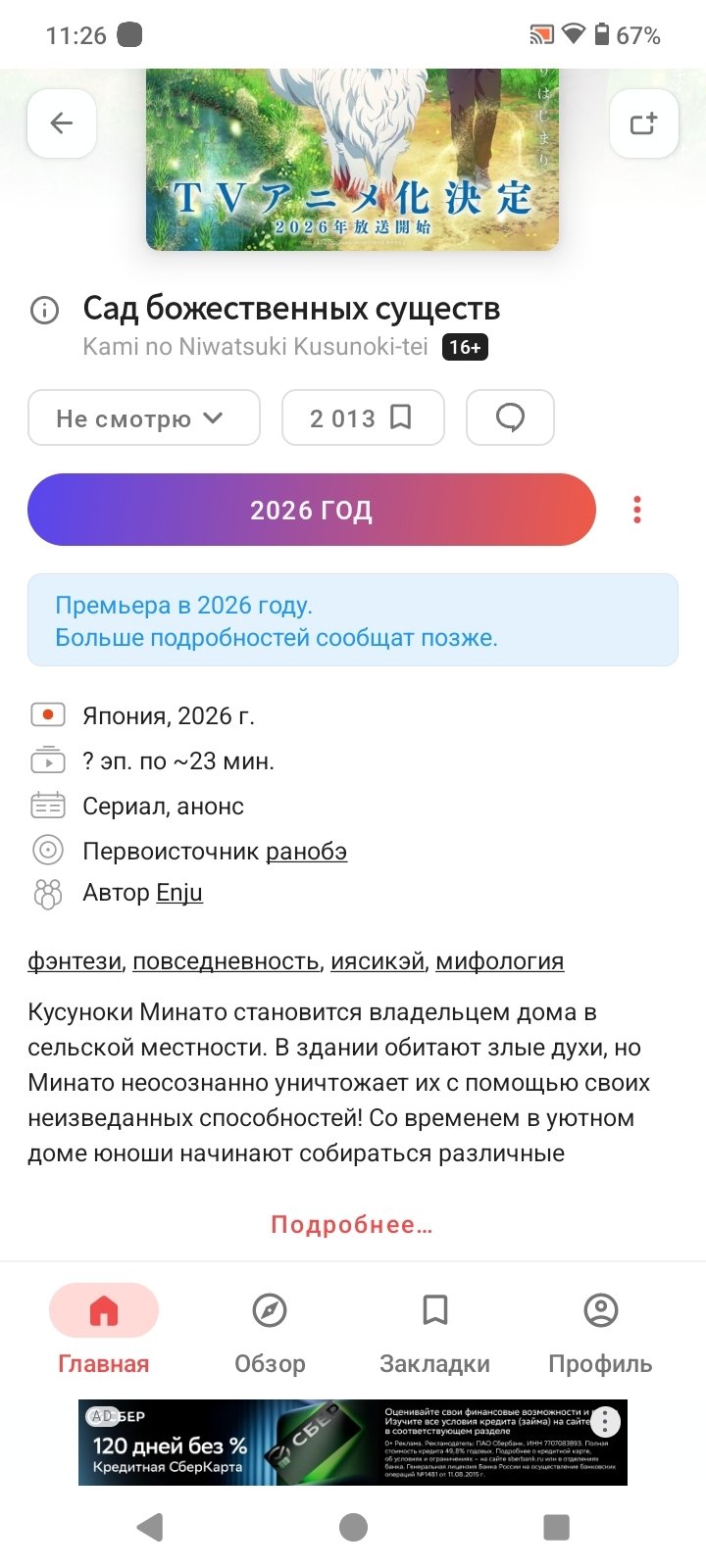Go to the «Профиль» tab
Screen dimensions: 706x1568
(x=600, y=1330)
